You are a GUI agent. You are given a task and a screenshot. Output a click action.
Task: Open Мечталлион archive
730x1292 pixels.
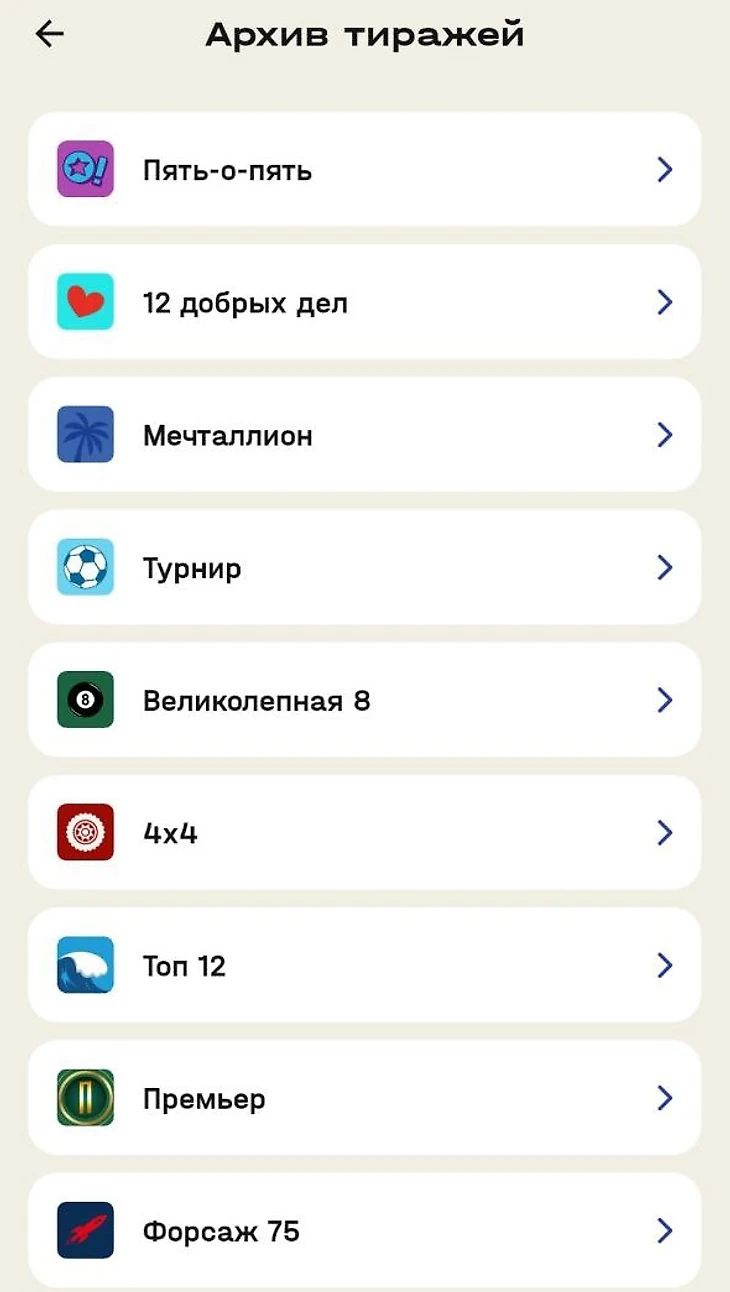pyautogui.click(x=364, y=435)
